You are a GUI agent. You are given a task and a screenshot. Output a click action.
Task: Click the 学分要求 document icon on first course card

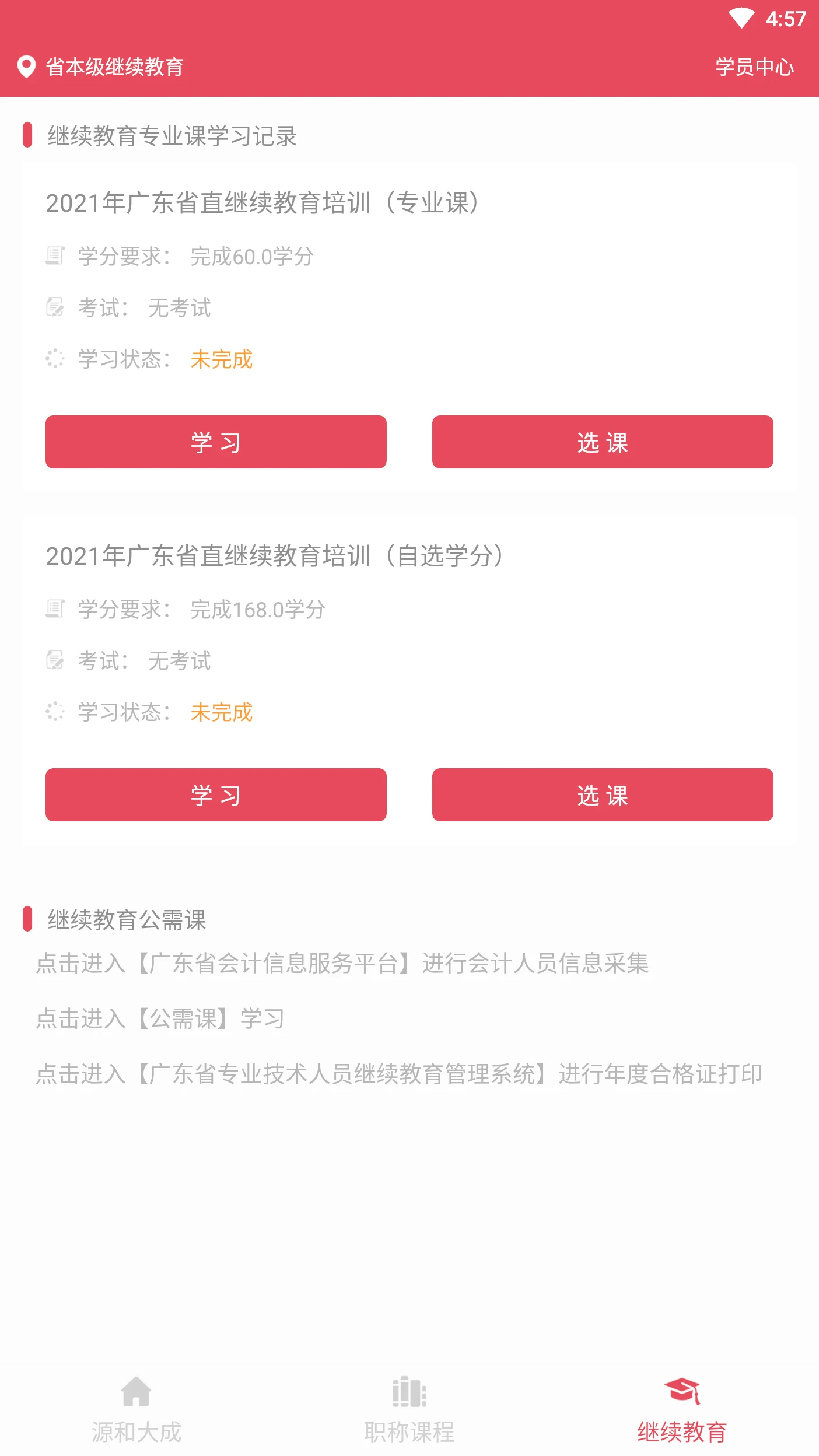point(55,255)
